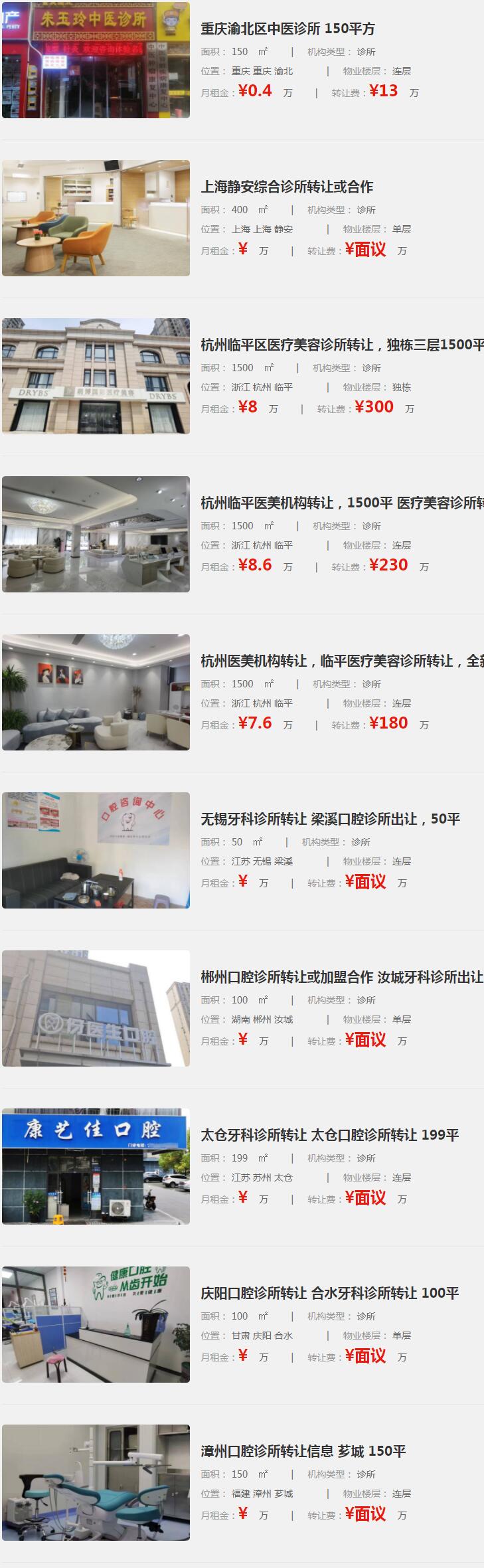Viewport: 484px width, 1568px height.
Task: Open 上海静安综合诊所转让或合作 listing
Action: [287, 187]
